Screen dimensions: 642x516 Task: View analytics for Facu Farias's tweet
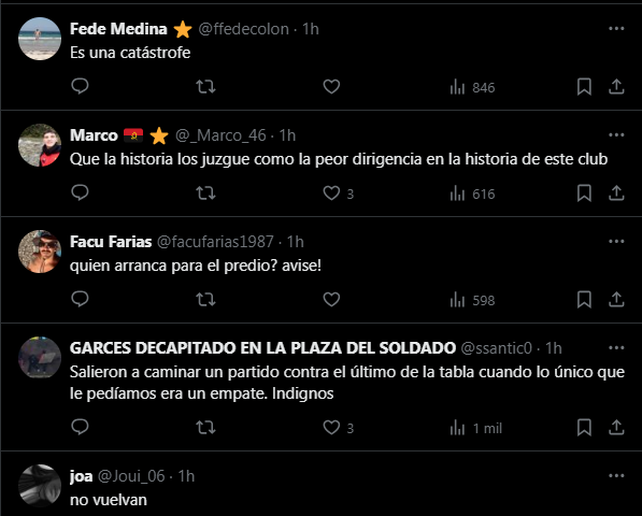click(471, 300)
